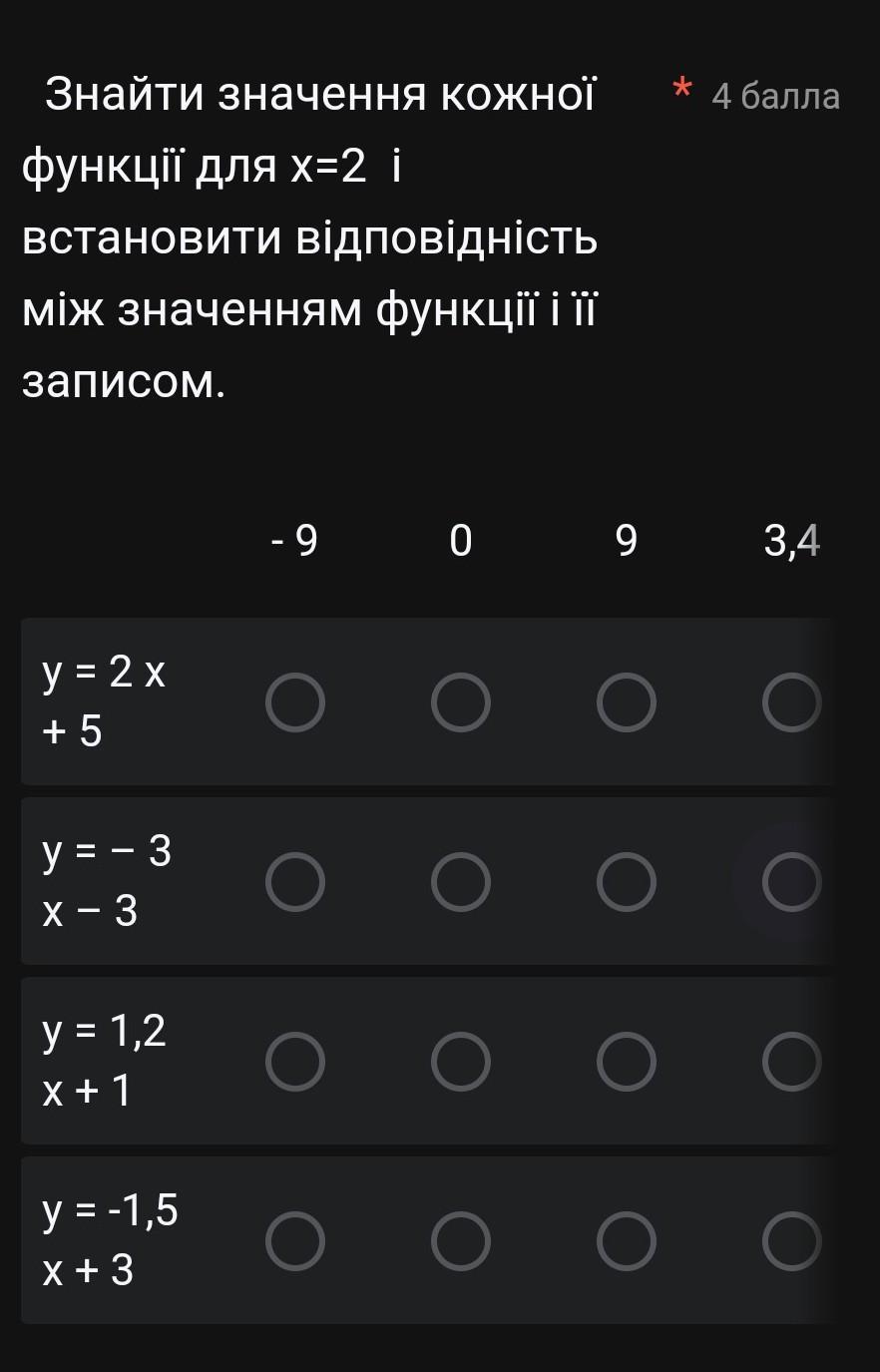Select 9 for y = 2x + 5
880x1372 pixels.
click(627, 702)
